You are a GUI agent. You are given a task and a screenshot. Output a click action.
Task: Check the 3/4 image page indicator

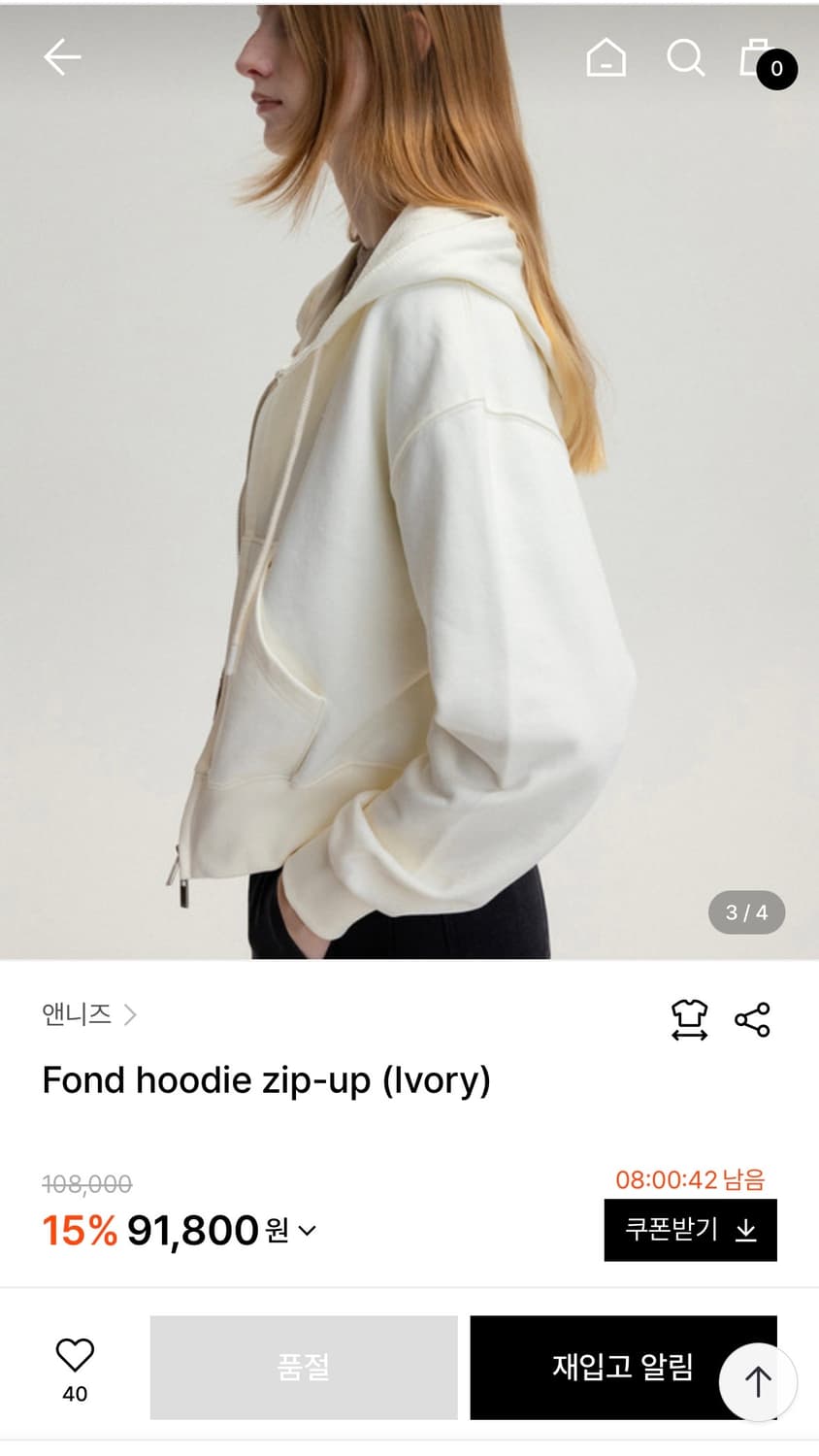coord(745,911)
